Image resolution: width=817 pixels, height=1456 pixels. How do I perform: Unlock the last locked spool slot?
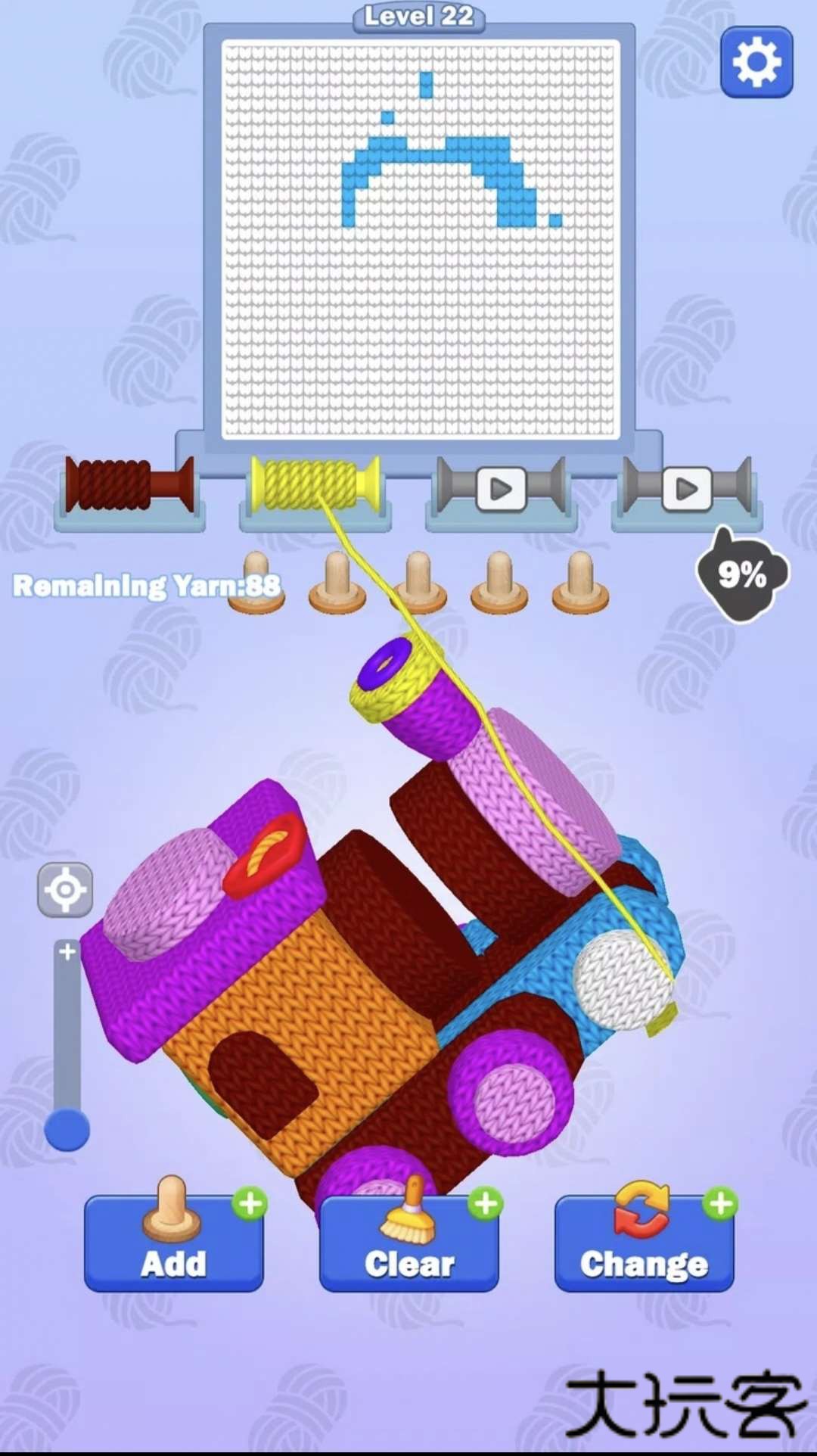click(686, 489)
